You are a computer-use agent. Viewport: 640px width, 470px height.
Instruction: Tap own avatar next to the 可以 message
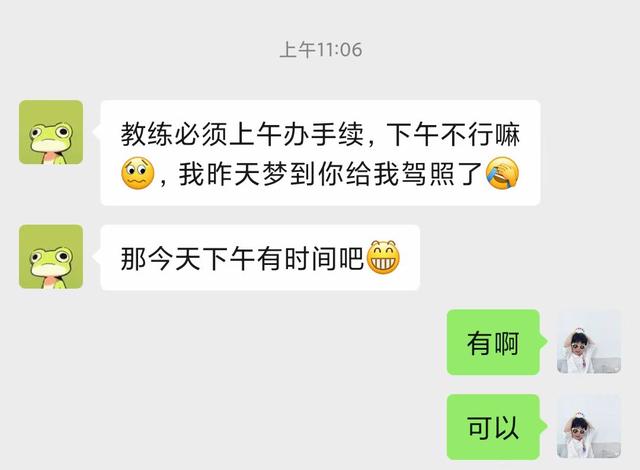(x=589, y=427)
